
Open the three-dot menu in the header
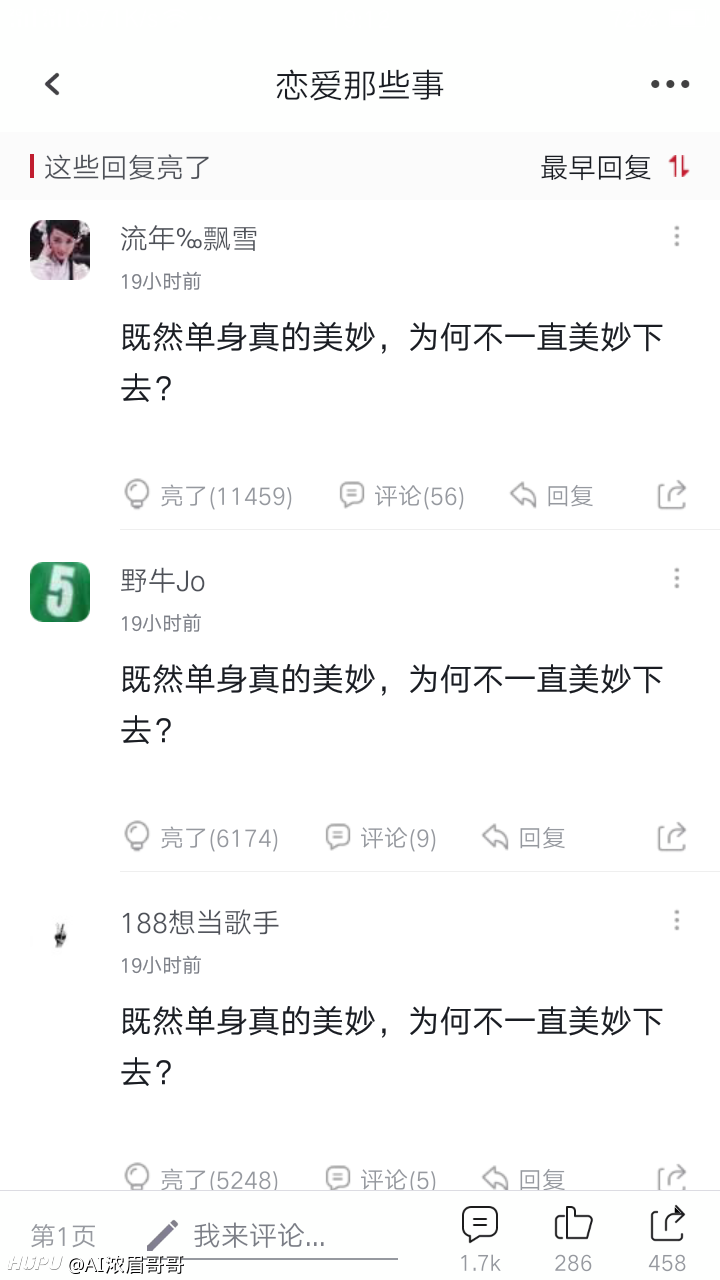coord(670,85)
